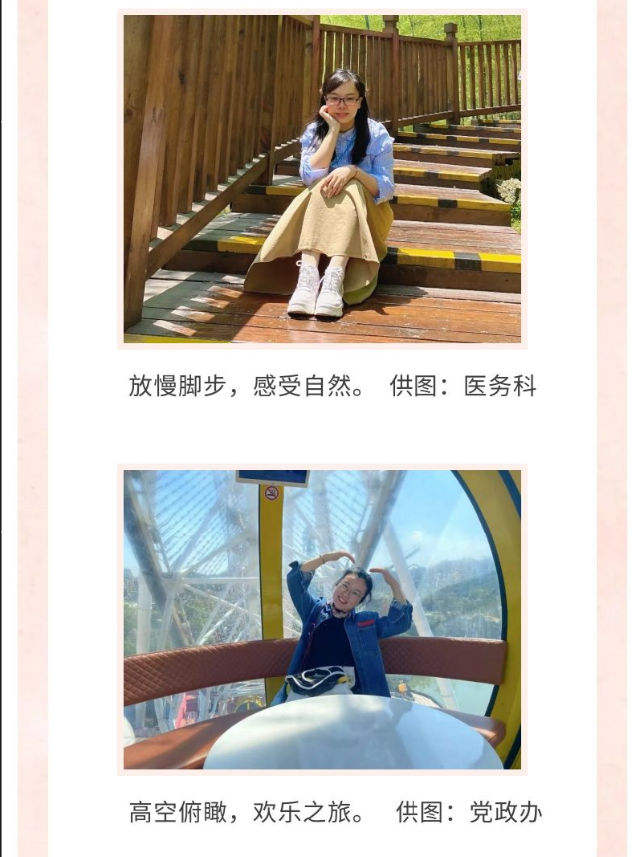View the Ferris wheel photo captioned 高空俯瞰，欢乐之旅
Viewport: 643px width, 857px height.
click(322, 619)
